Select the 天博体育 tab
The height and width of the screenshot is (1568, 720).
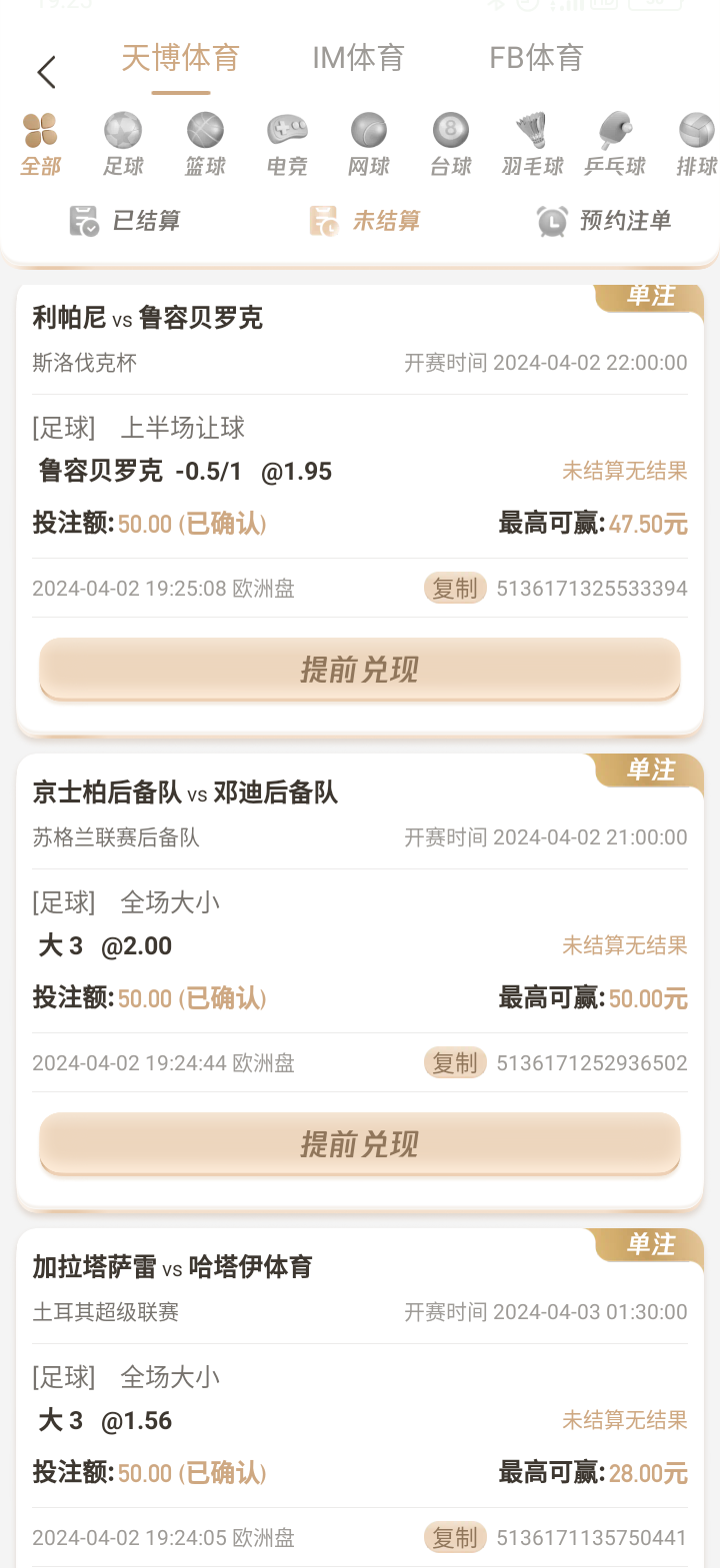(x=180, y=58)
